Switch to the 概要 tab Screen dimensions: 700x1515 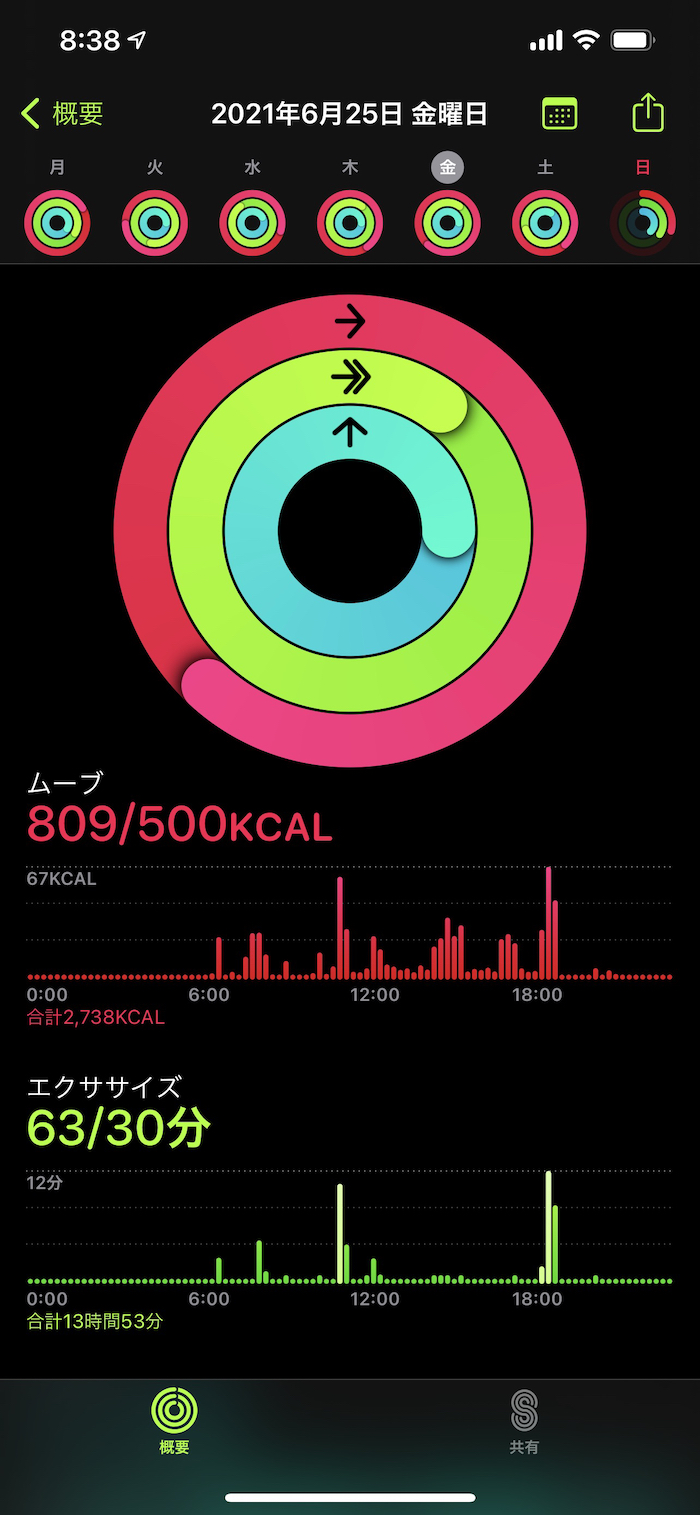[x=174, y=1420]
